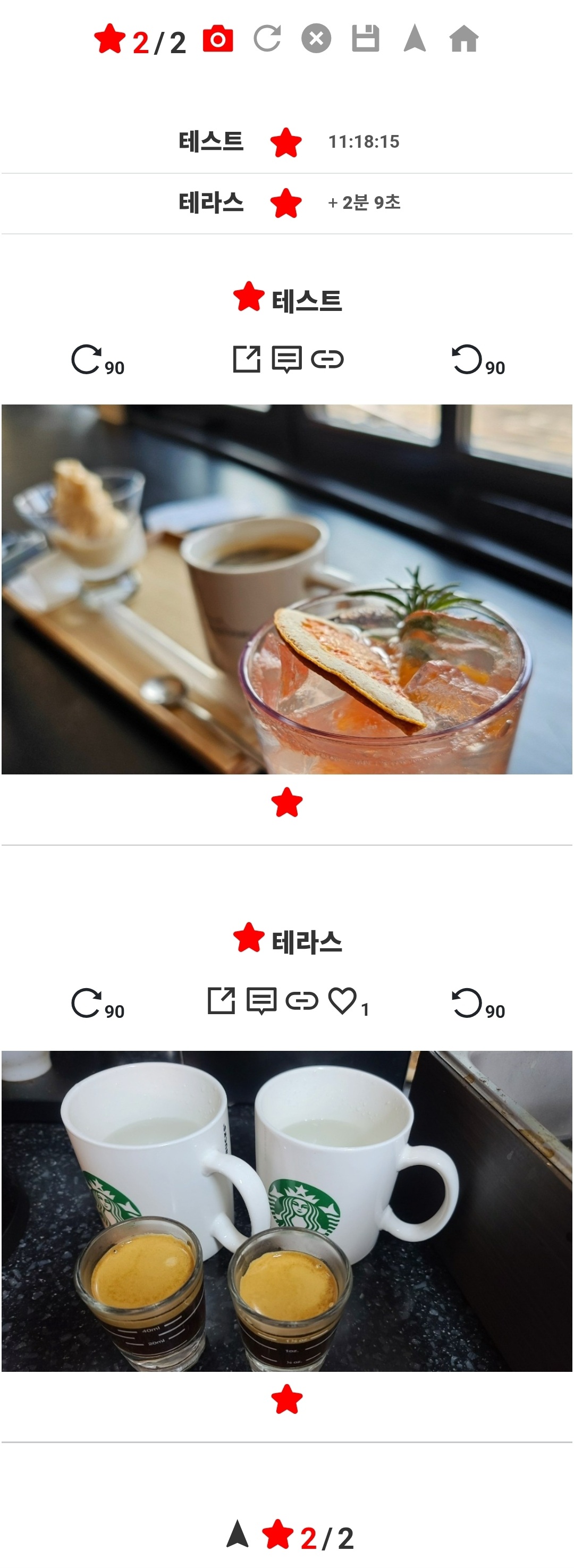Tap the bottom arrow icon beside 2/2
This screenshot has height=1568, width=574.
[238, 1533]
